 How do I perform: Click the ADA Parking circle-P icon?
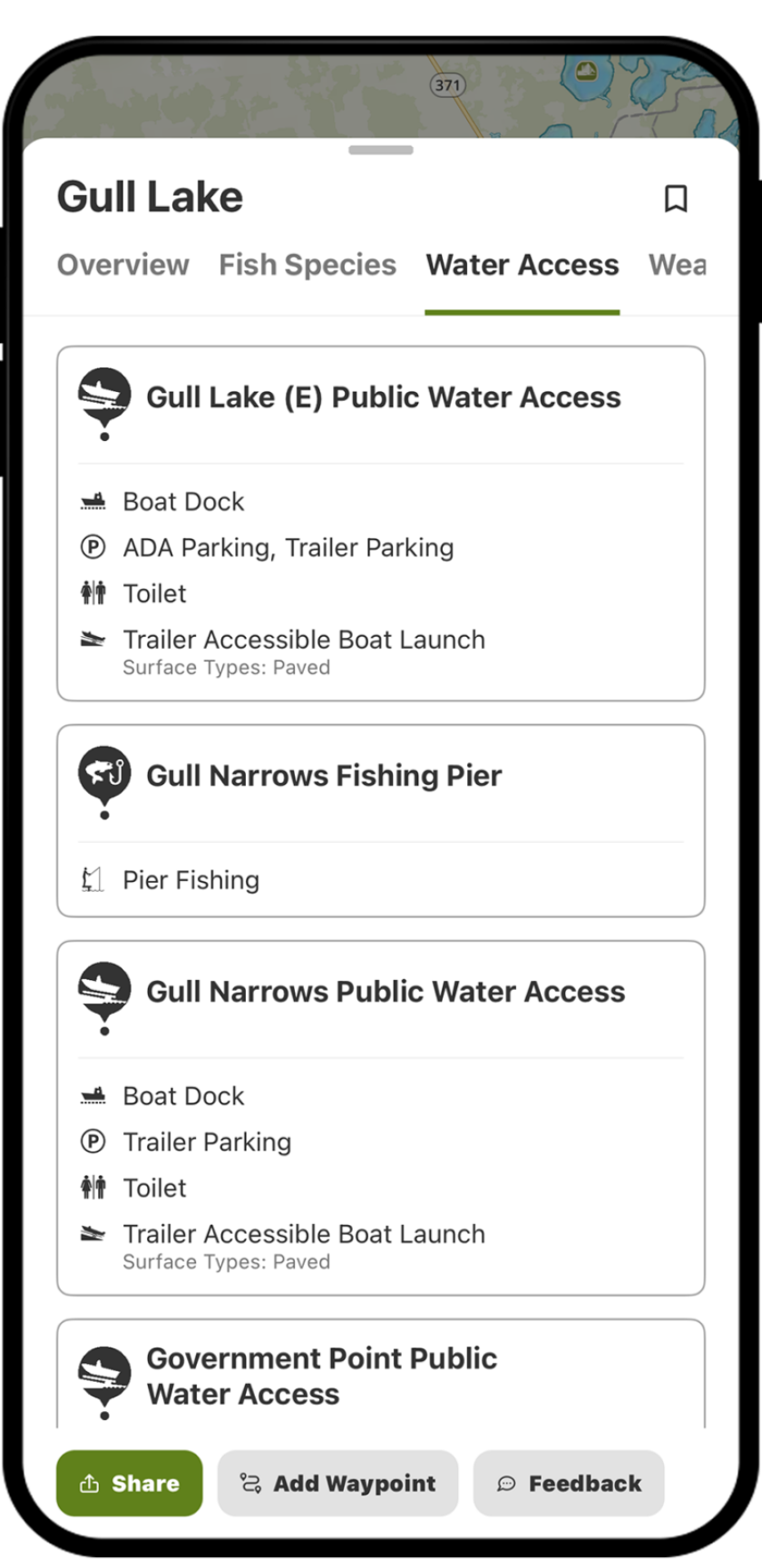pyautogui.click(x=93, y=546)
